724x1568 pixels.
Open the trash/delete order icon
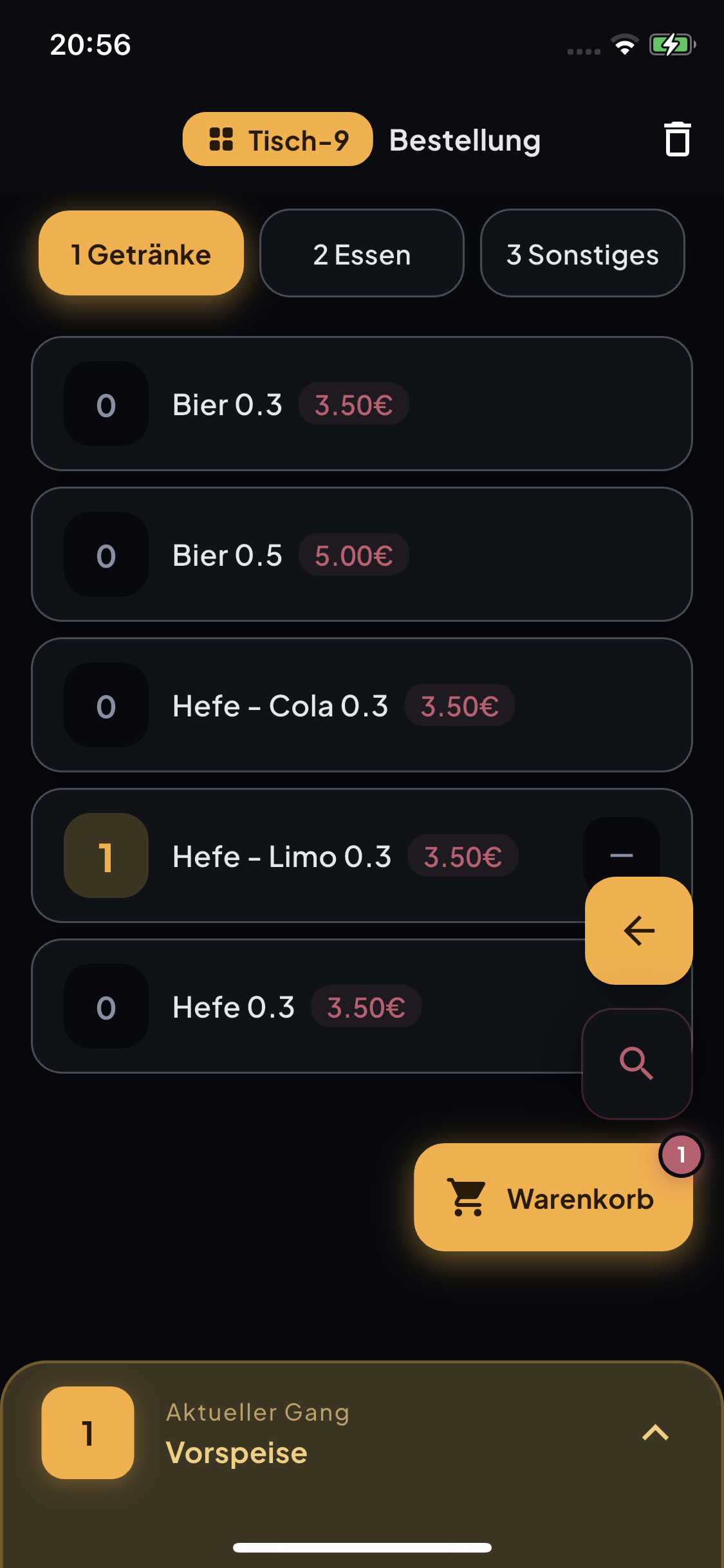[676, 139]
